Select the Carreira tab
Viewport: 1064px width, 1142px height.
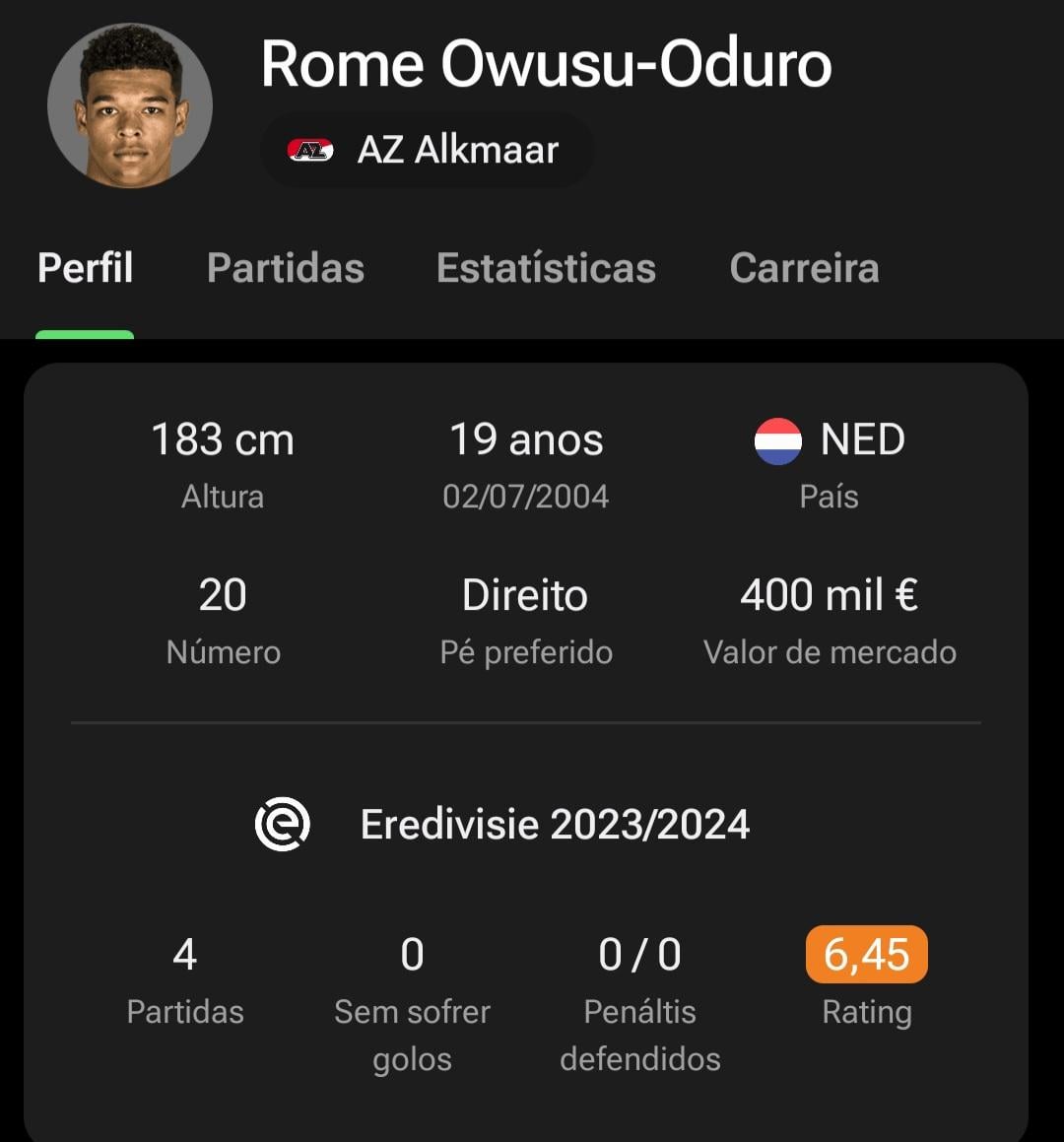pyautogui.click(x=804, y=268)
